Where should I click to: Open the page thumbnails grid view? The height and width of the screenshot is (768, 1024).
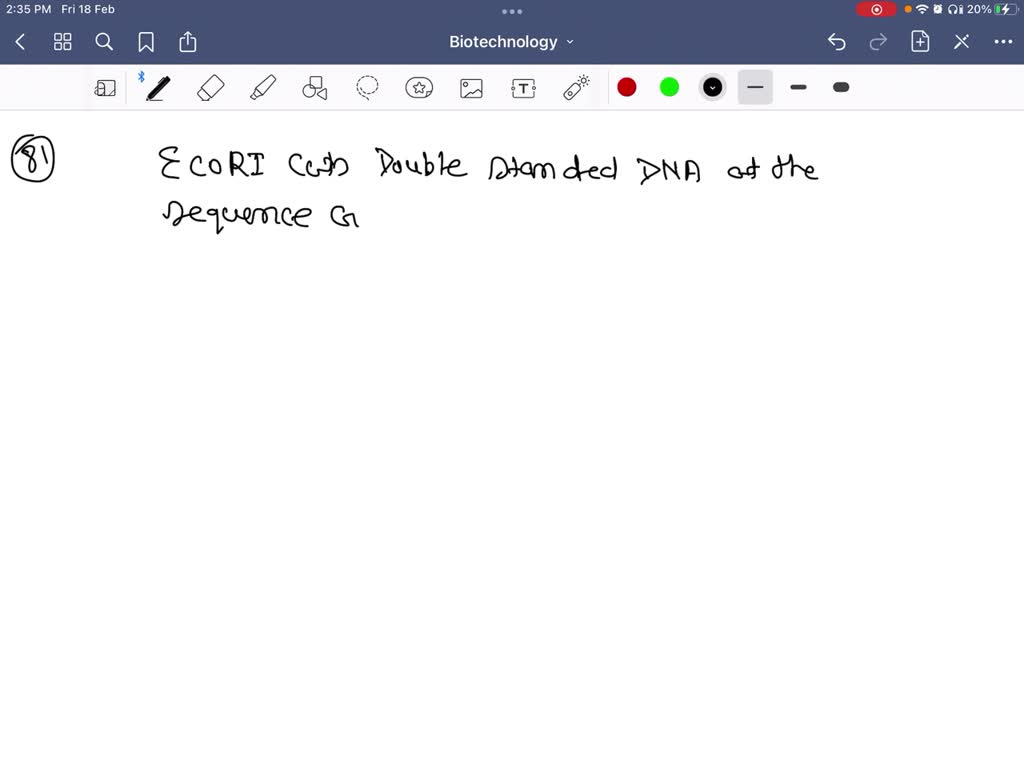coord(62,42)
